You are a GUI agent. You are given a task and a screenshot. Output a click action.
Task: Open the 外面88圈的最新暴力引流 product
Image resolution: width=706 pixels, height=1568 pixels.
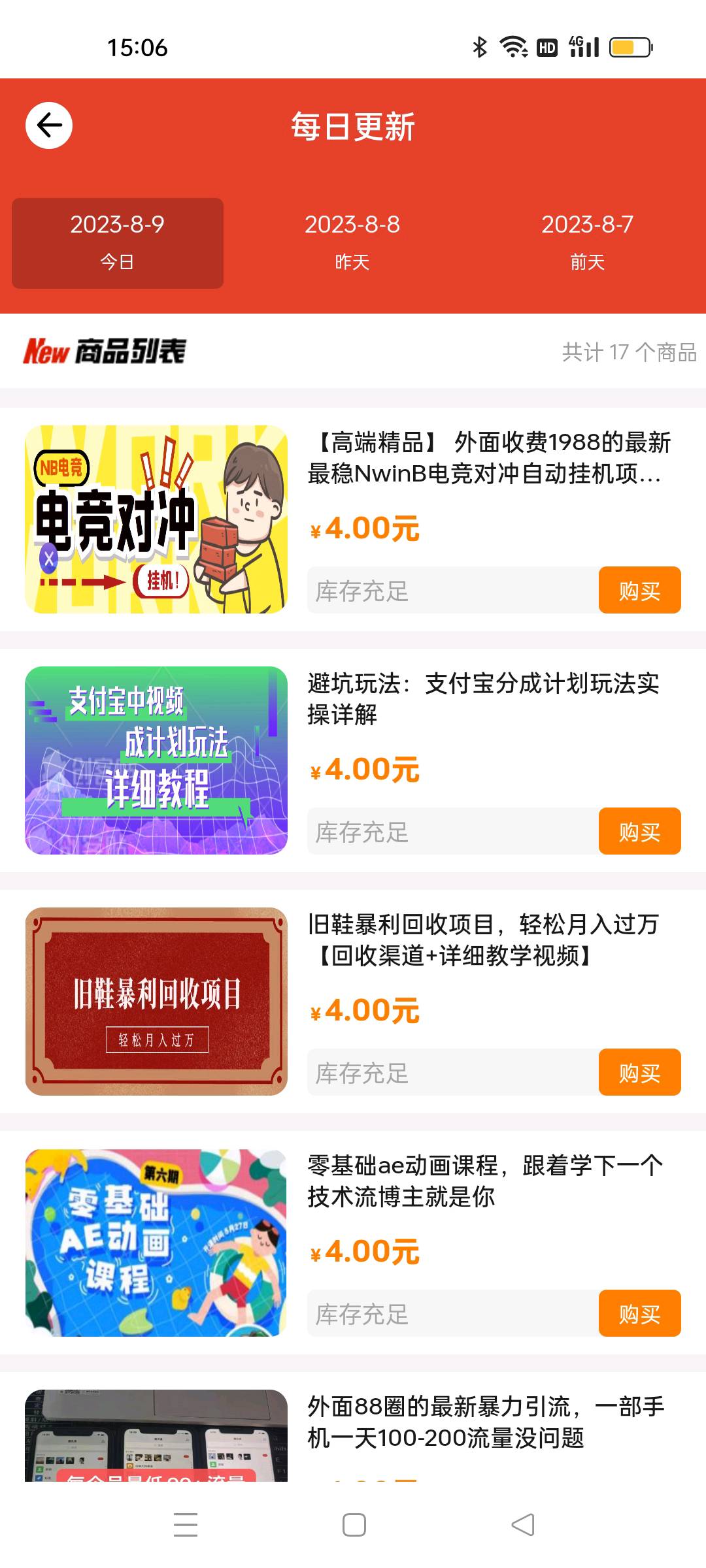coord(485,1422)
